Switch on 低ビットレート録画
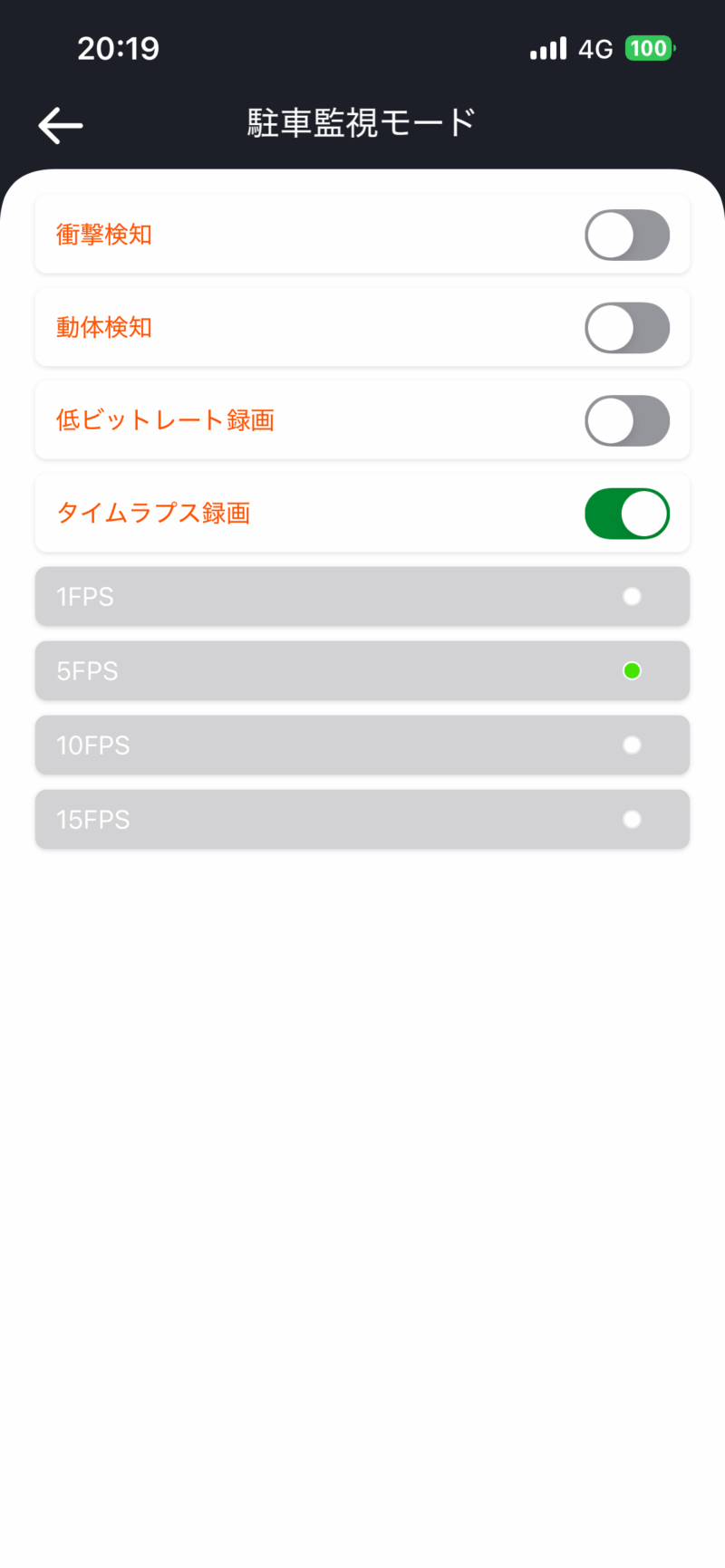The image size is (725, 1568). click(x=627, y=420)
